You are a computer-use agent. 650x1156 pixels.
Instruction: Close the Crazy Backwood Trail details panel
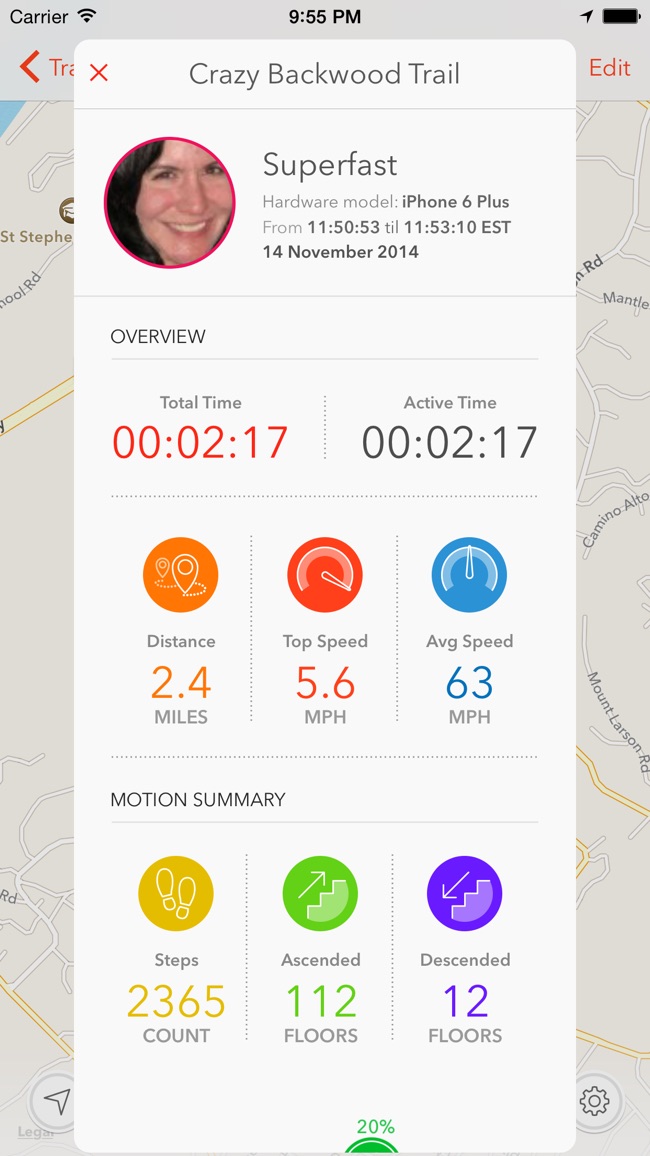pyautogui.click(x=99, y=72)
